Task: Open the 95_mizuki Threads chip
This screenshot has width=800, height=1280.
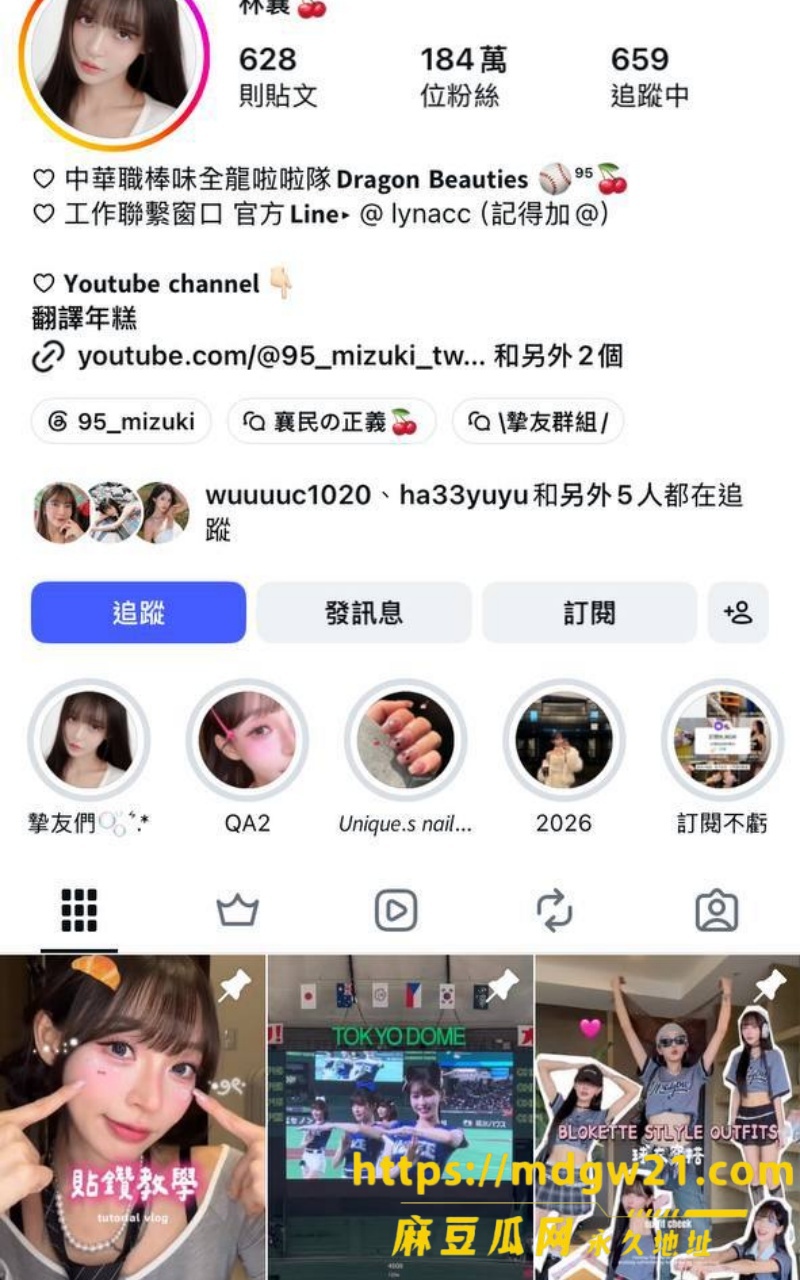Action: pos(122,422)
